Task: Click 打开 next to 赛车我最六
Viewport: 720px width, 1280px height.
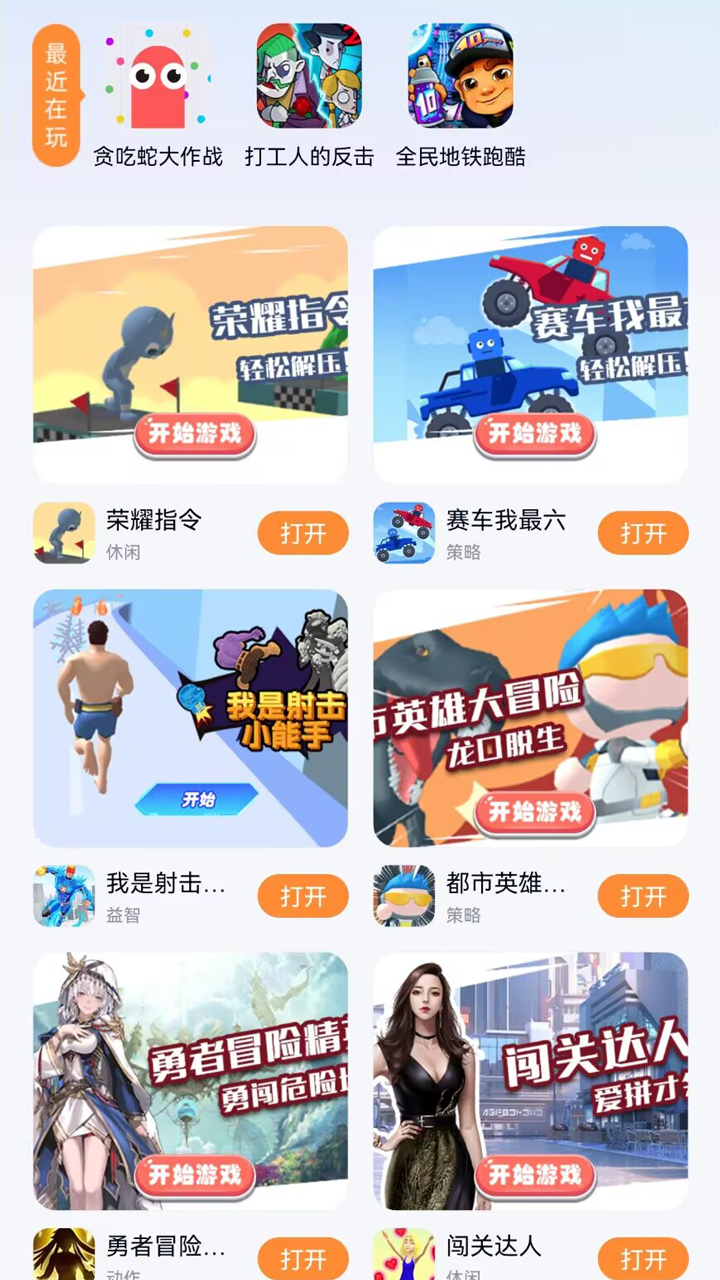Action: (642, 532)
